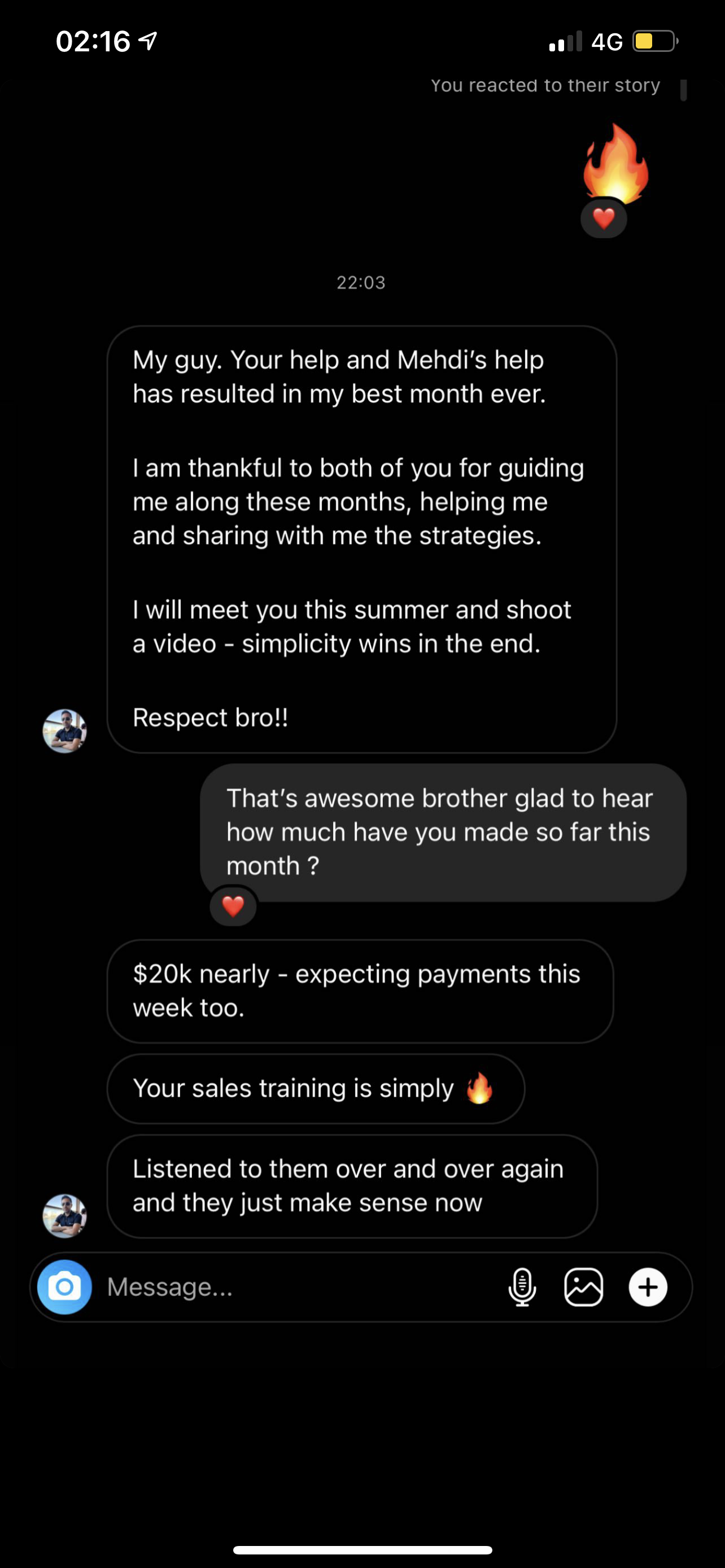View heart reaction on "That's awesome brother" message
725x1568 pixels.
click(x=233, y=906)
